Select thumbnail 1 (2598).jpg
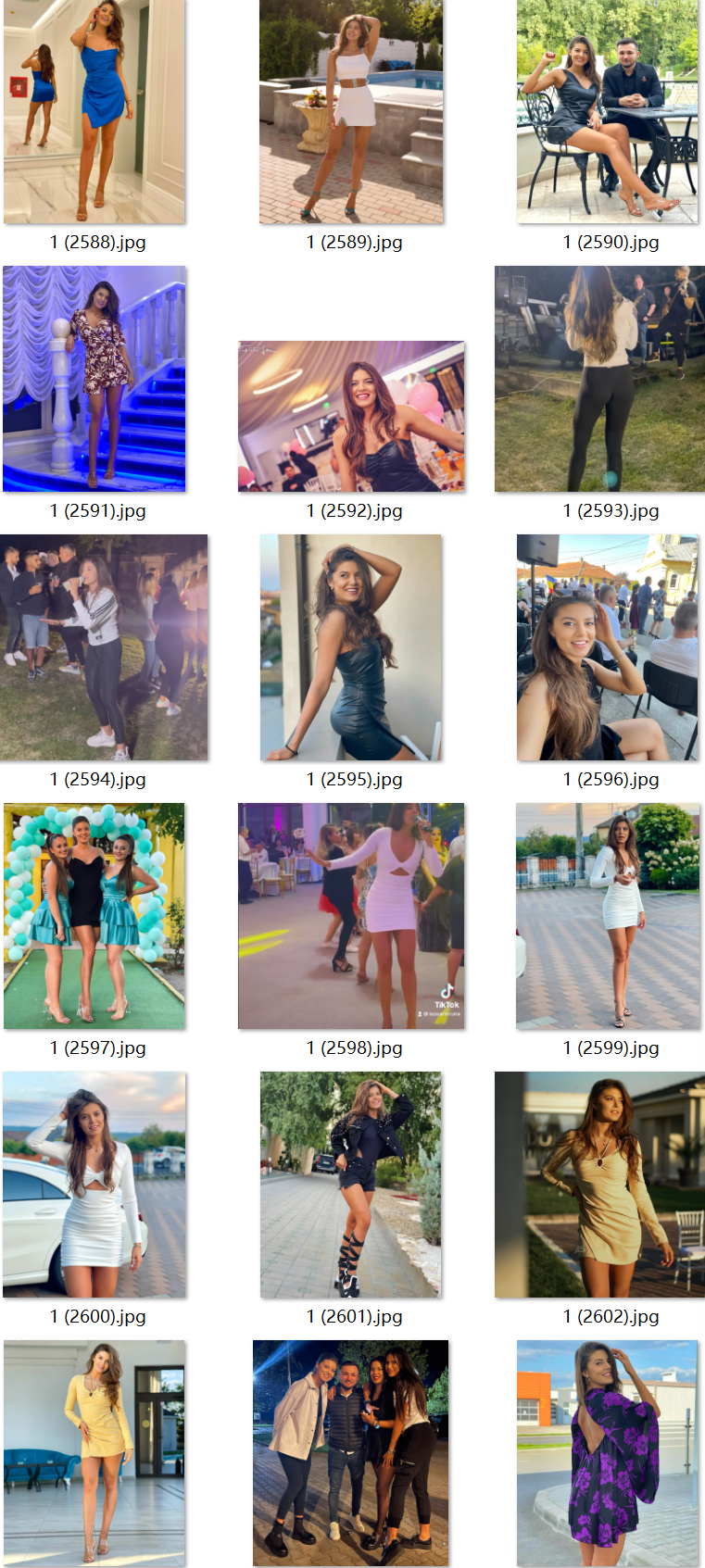 click(351, 916)
